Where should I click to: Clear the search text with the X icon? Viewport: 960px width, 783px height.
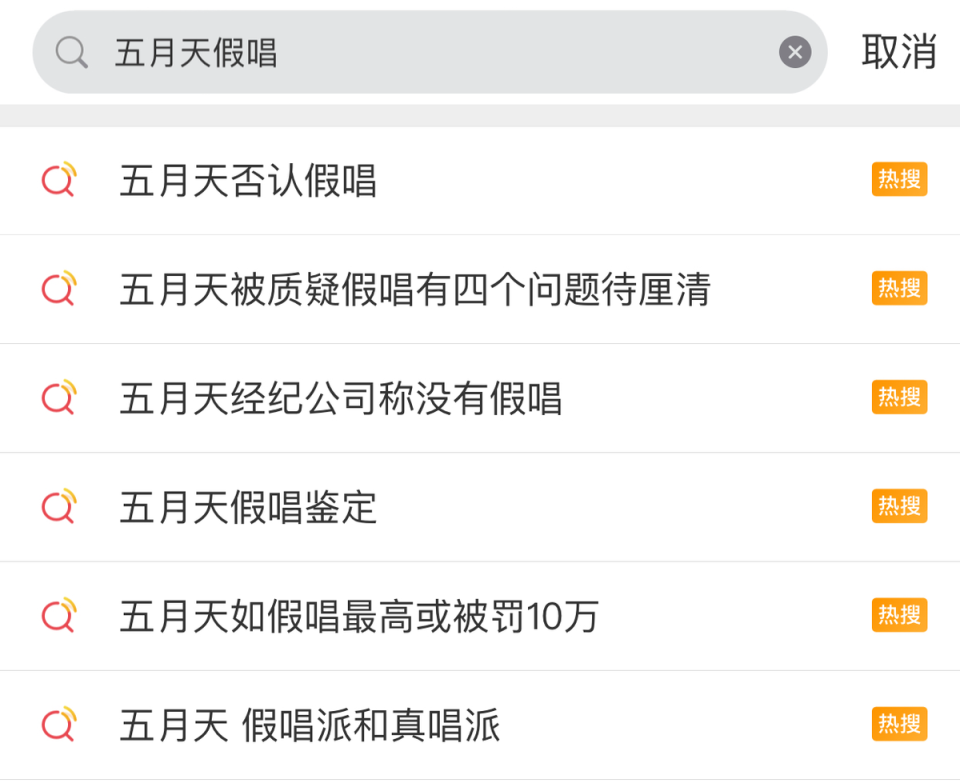[795, 52]
